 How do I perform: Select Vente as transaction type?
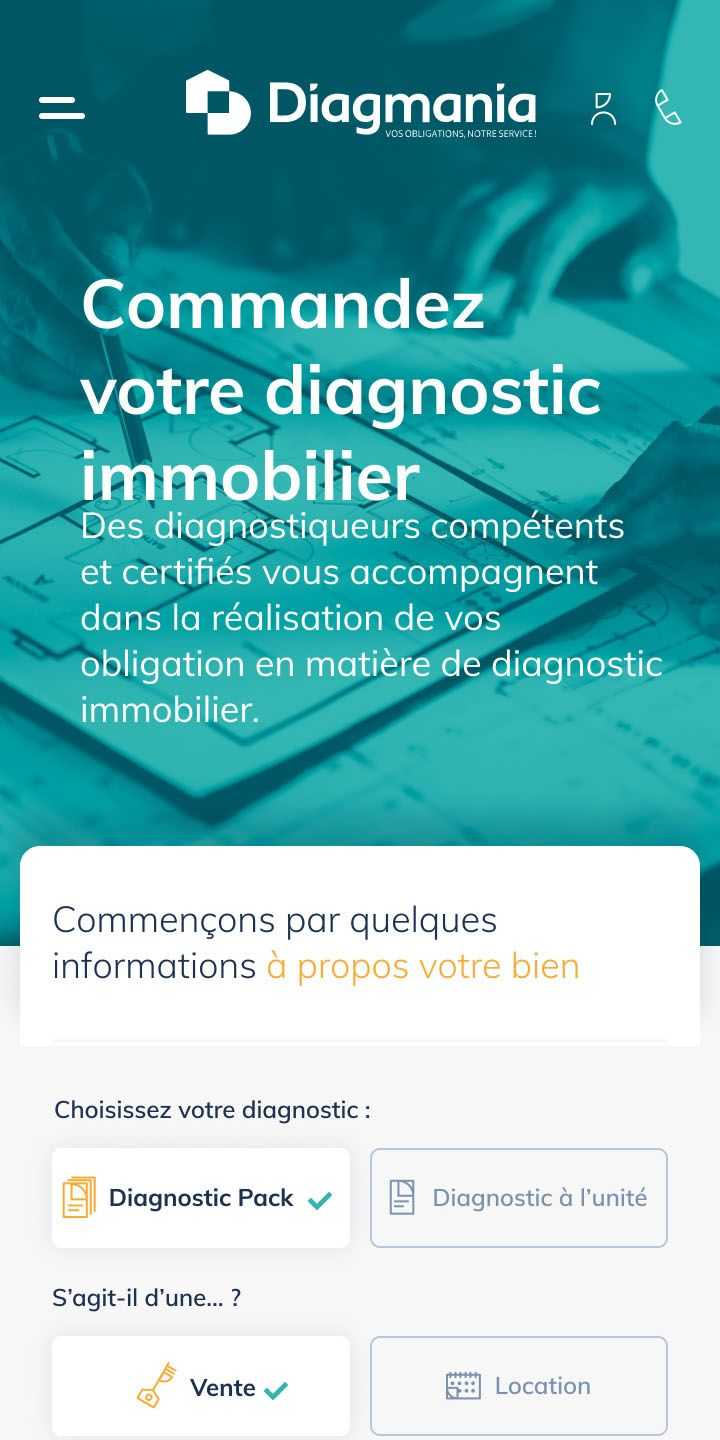201,1386
